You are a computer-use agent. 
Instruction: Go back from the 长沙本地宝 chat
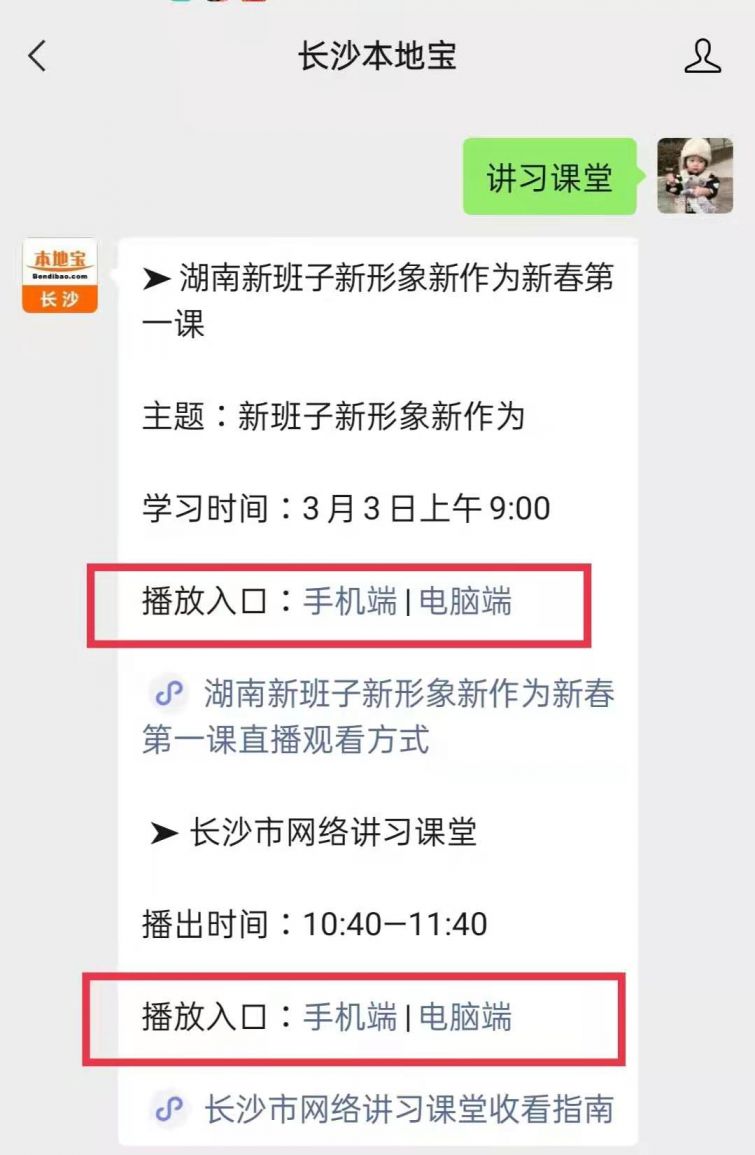[x=37, y=56]
